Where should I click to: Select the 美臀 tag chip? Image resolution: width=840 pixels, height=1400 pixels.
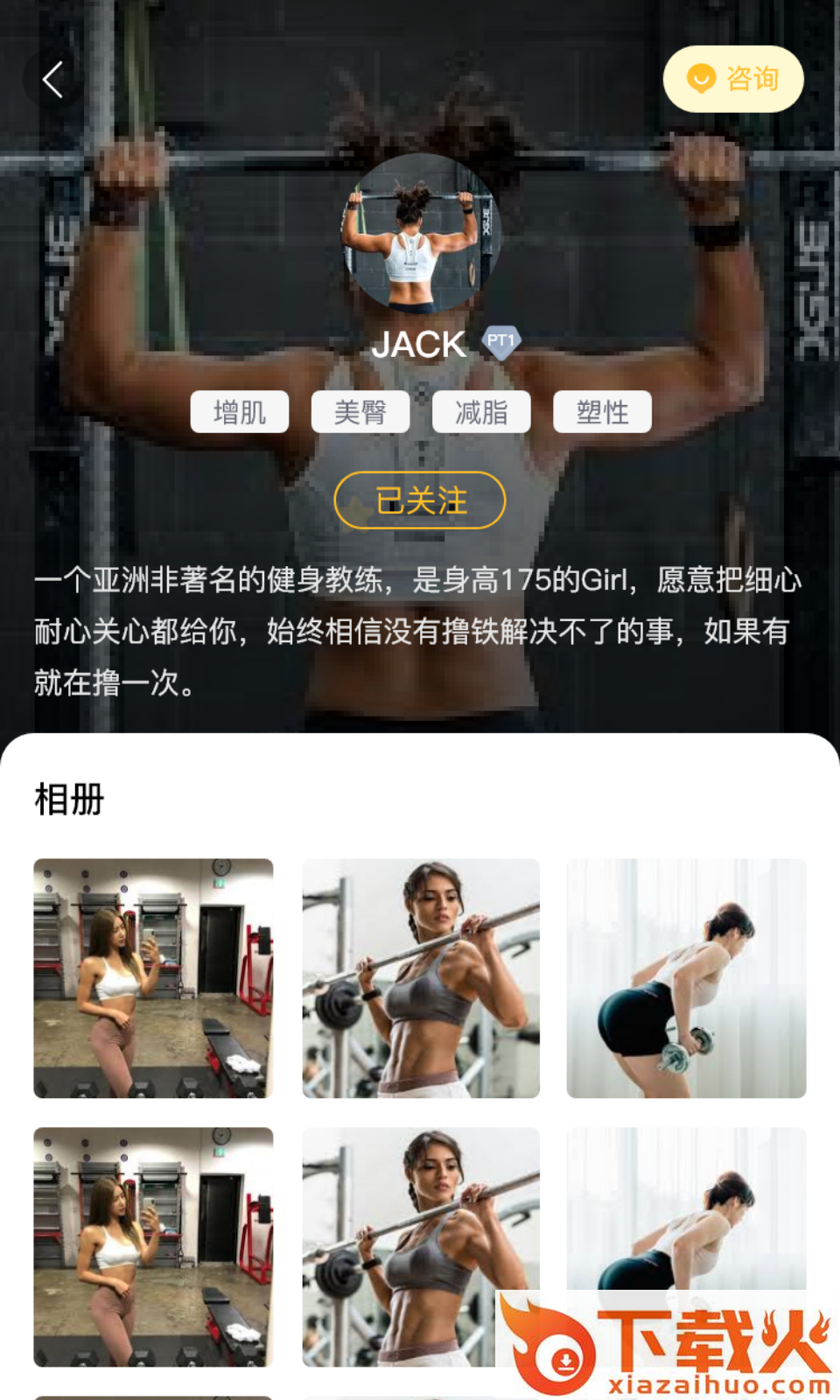(360, 412)
